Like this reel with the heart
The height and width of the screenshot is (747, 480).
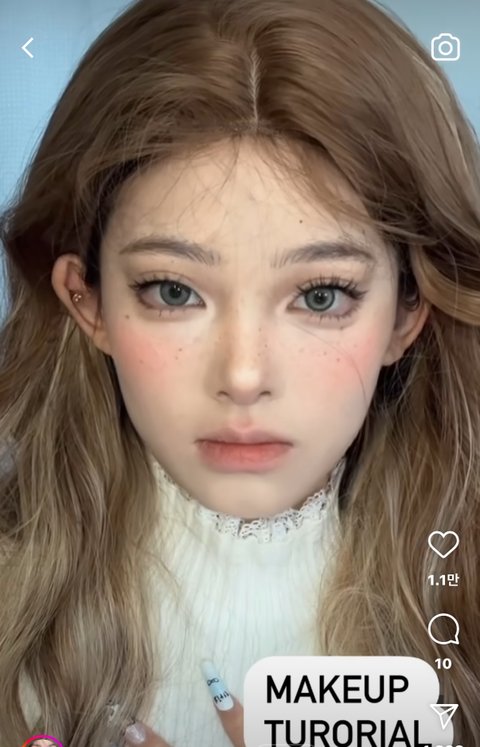point(443,544)
